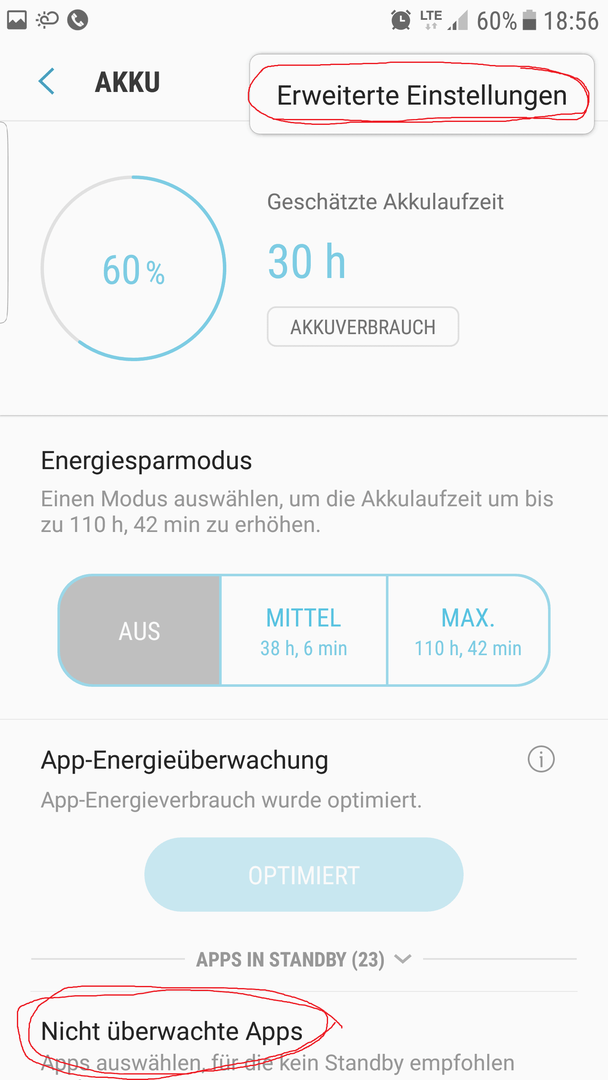Expand the Apps in Standby list
608x1080 pixels.
coord(304,959)
